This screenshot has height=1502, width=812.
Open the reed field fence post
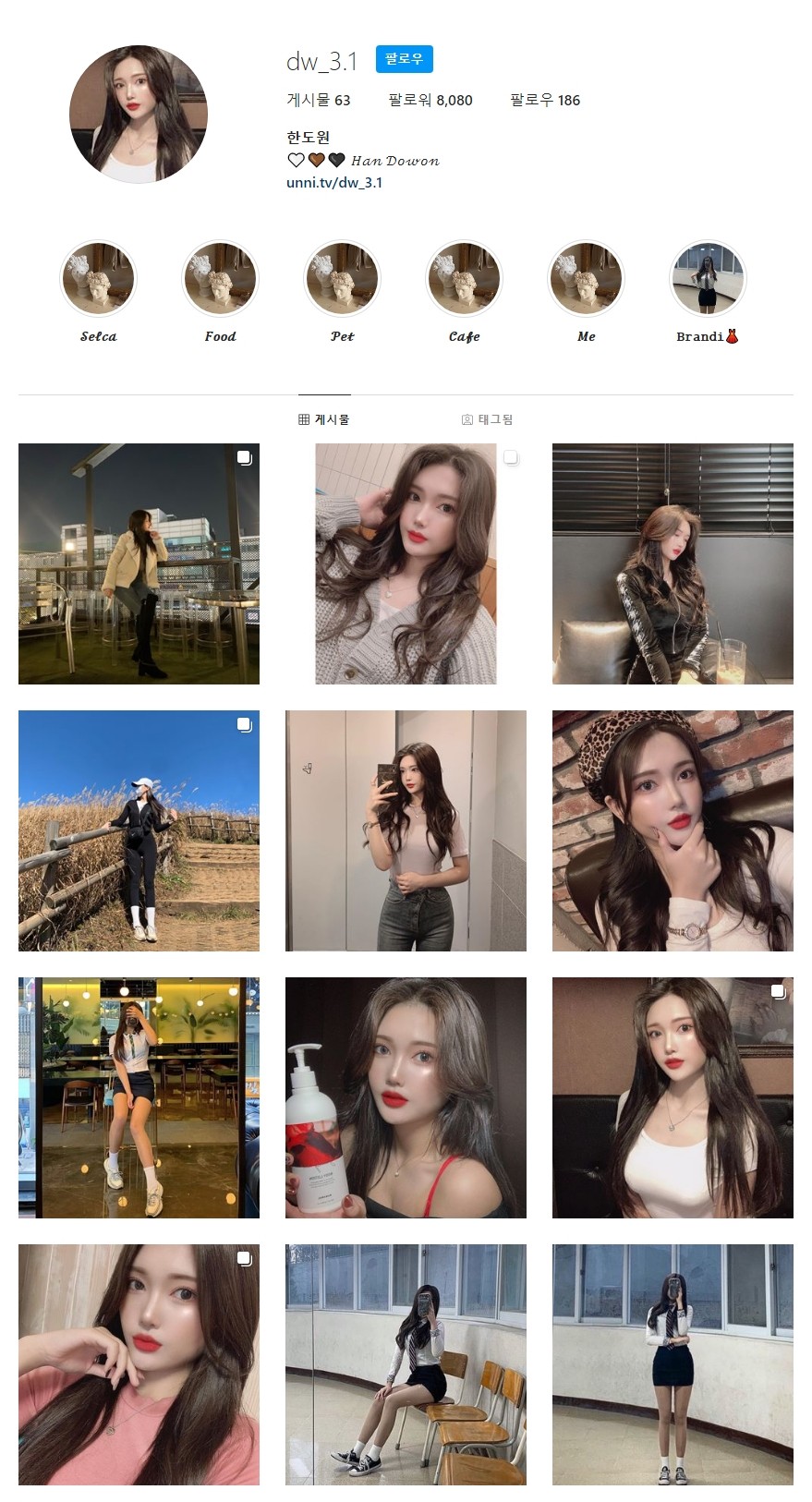139,830
